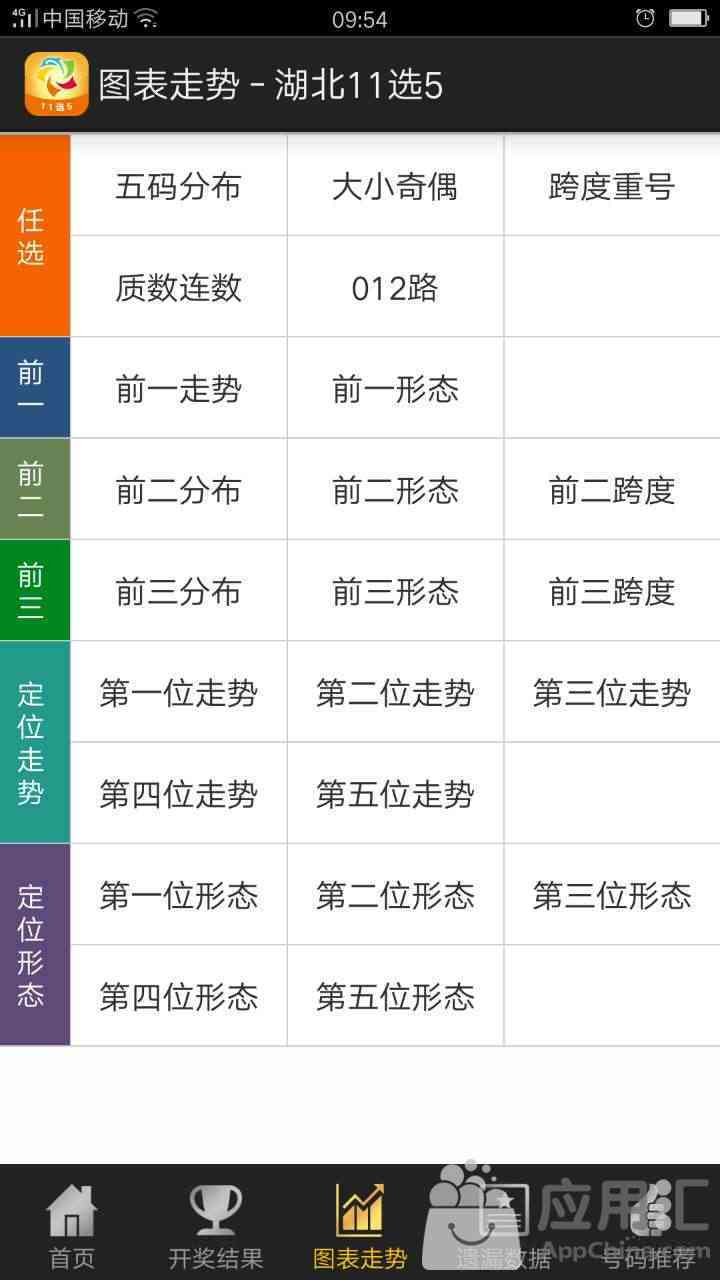Open the 大小奇偶 chart

click(x=395, y=186)
